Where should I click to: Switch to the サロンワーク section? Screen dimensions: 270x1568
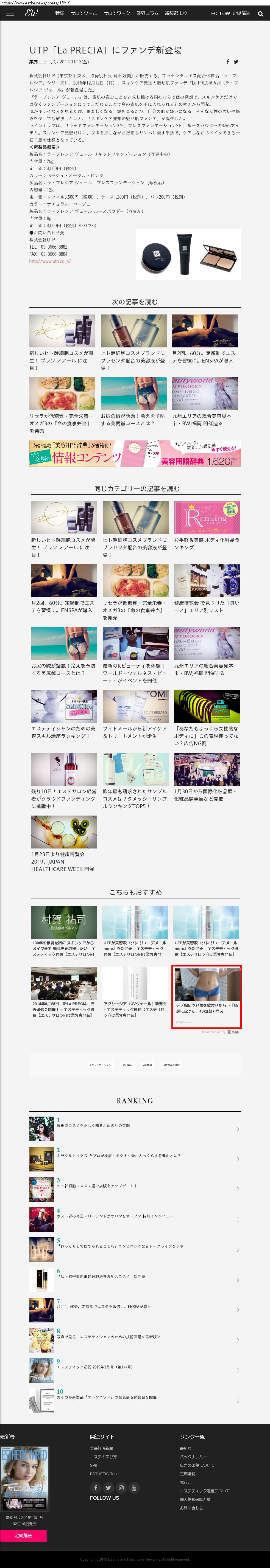coord(116,13)
